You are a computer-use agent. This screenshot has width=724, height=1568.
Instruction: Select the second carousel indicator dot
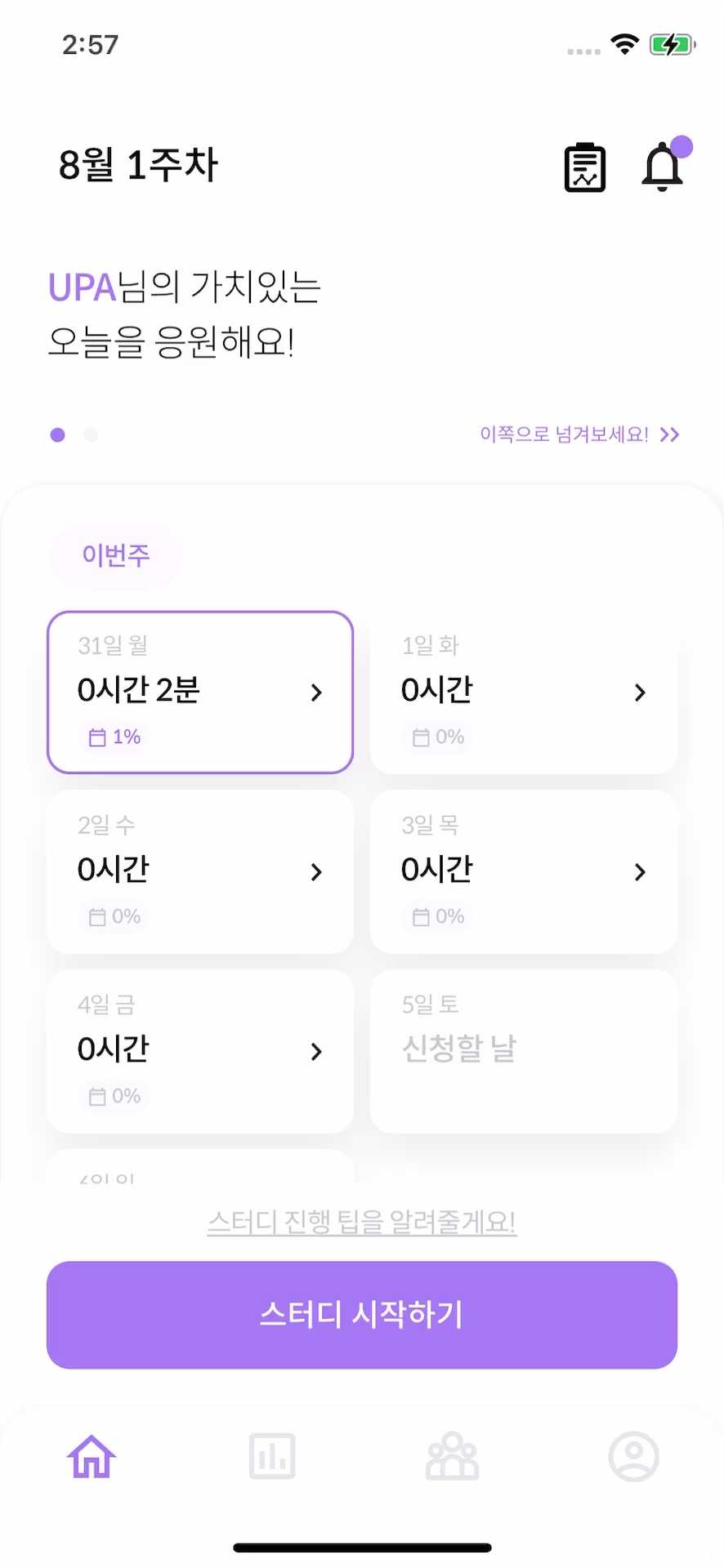pos(91,434)
